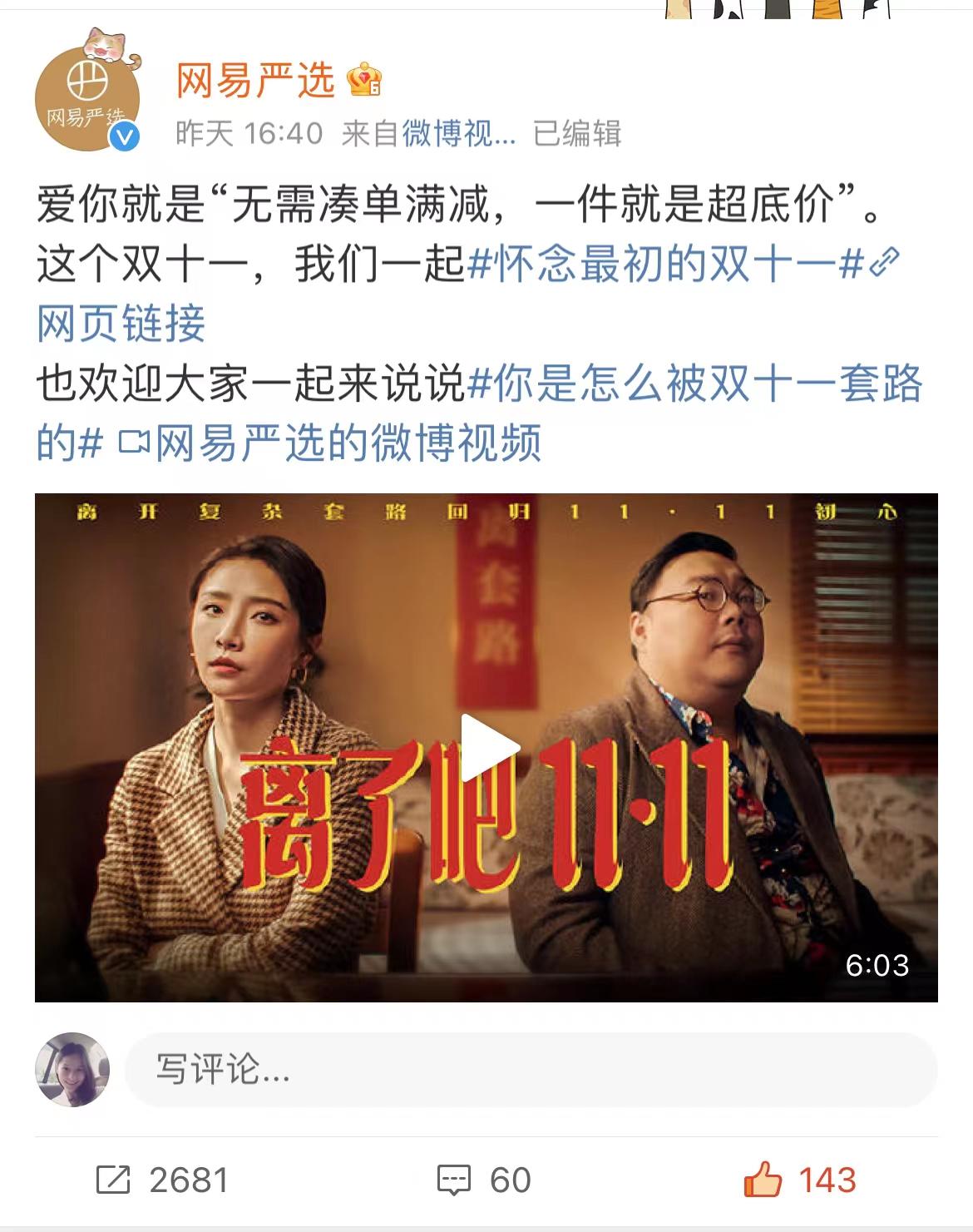Play the 离了吧11·11 video
Image resolution: width=973 pixels, height=1232 pixels.
click(x=487, y=747)
